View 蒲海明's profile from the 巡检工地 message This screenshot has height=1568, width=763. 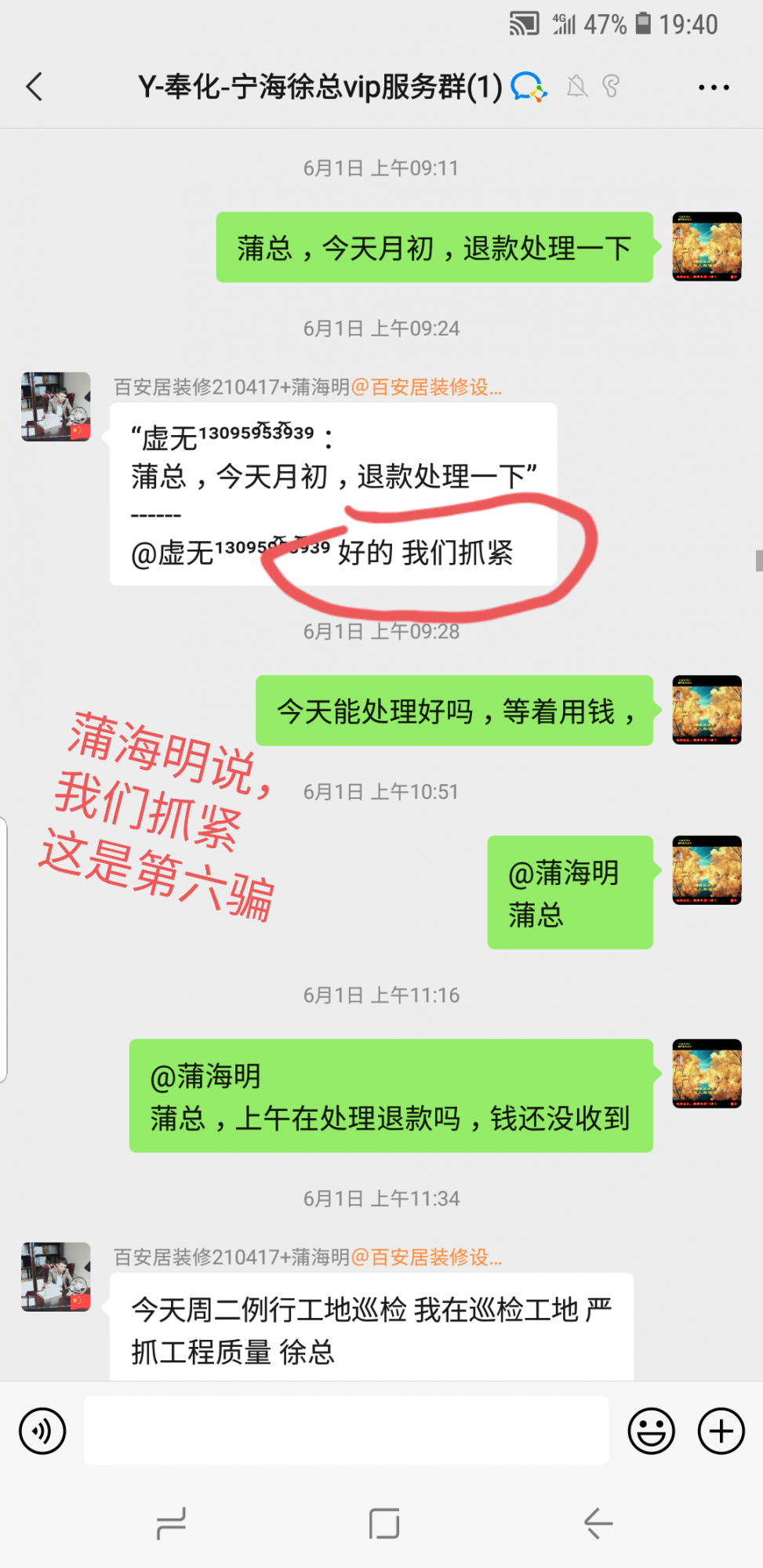56,1276
